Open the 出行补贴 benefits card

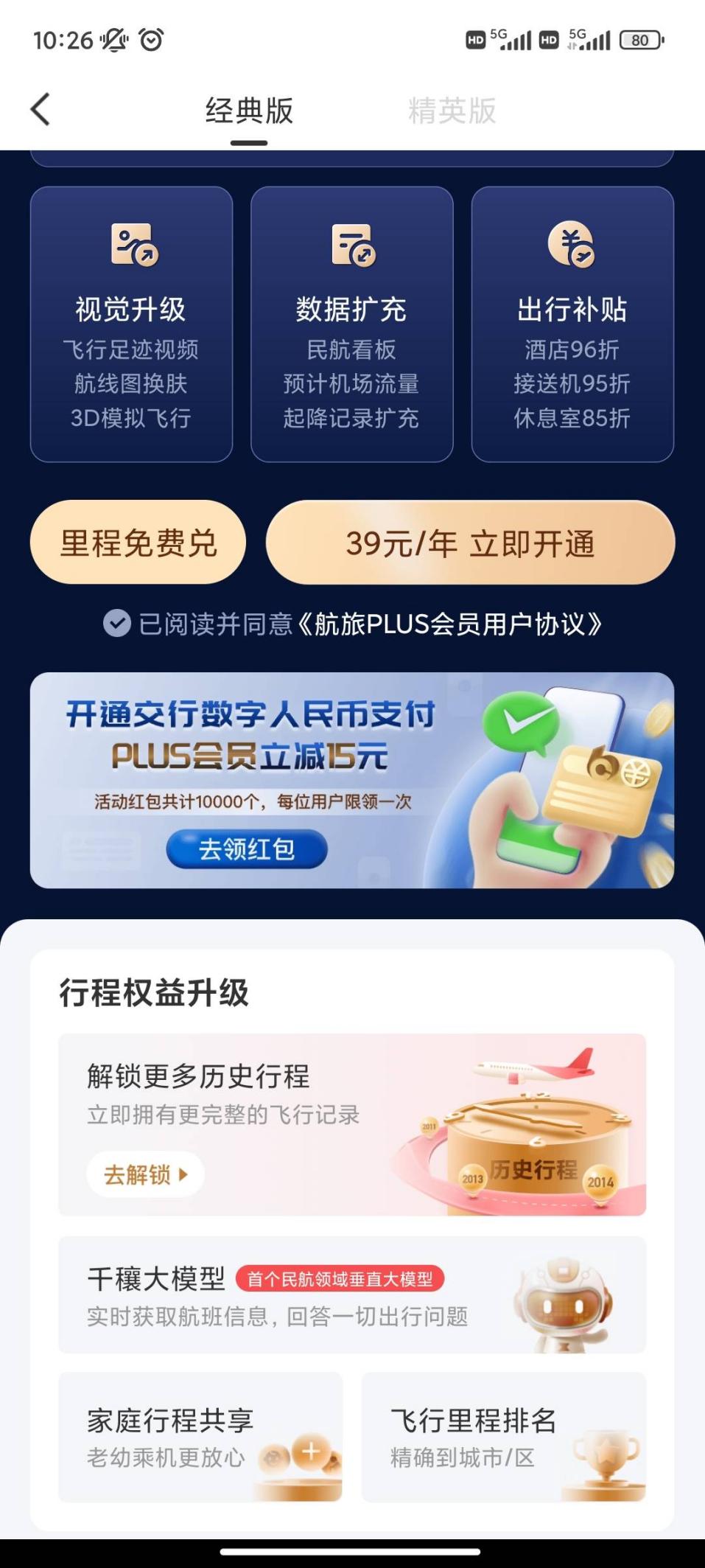(572, 324)
